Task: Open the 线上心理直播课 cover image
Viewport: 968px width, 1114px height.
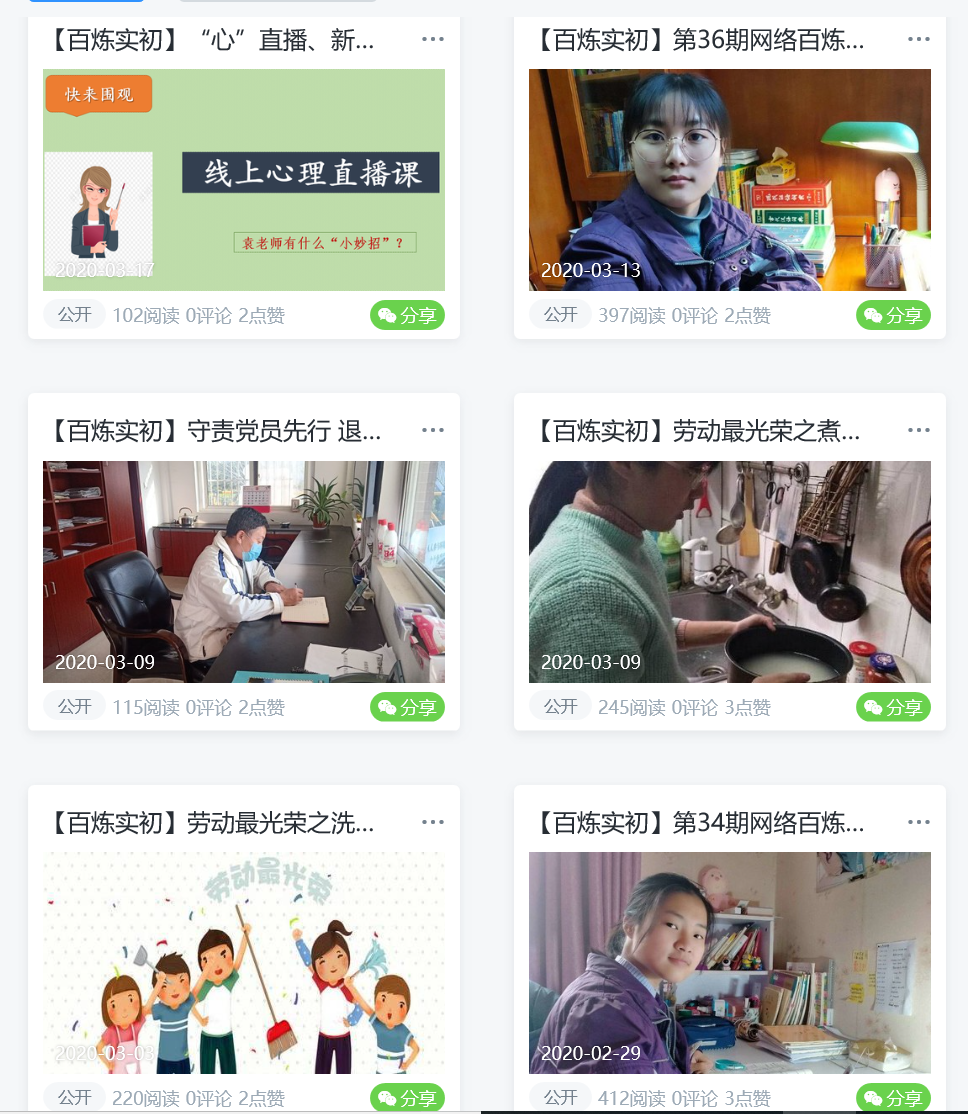Action: tap(244, 180)
